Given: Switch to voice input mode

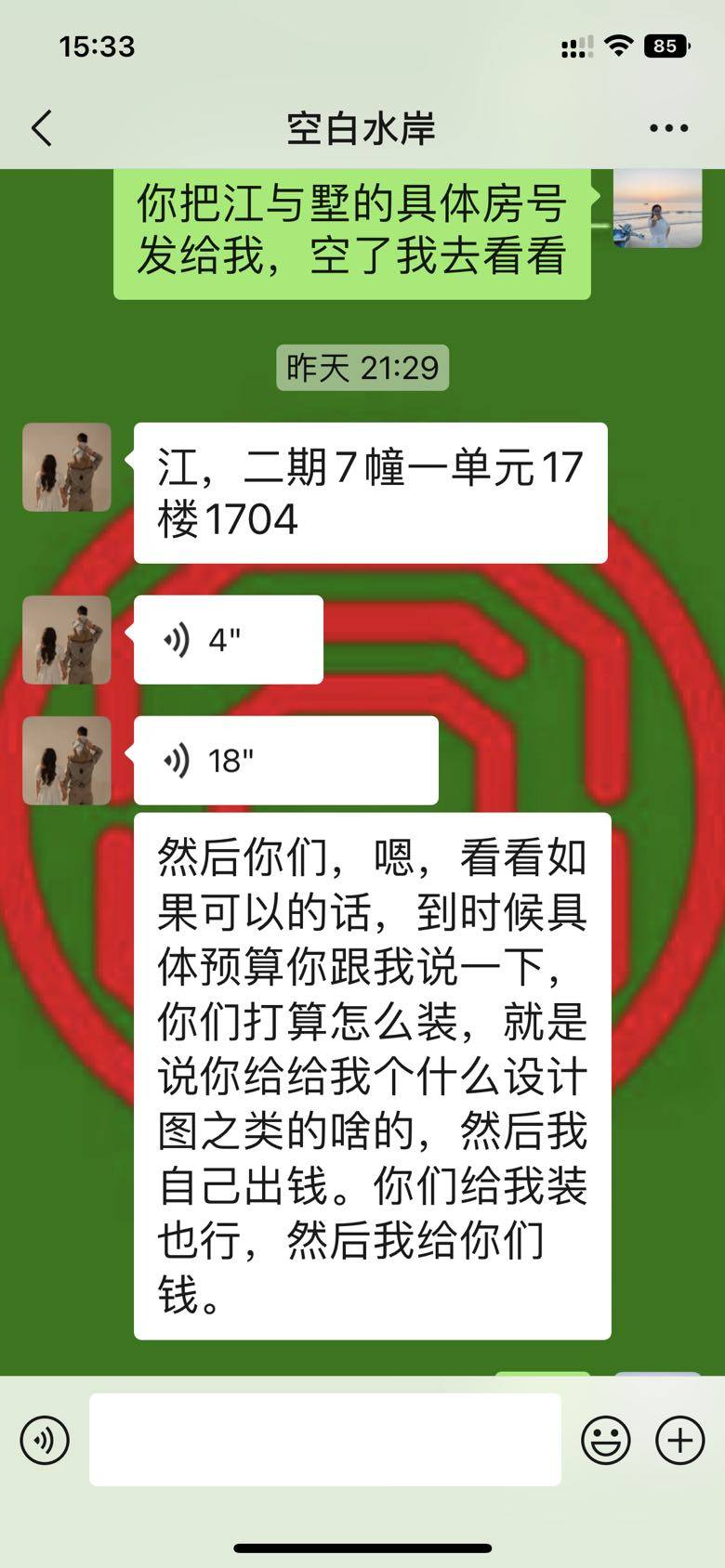Looking at the screenshot, I should (x=45, y=1440).
